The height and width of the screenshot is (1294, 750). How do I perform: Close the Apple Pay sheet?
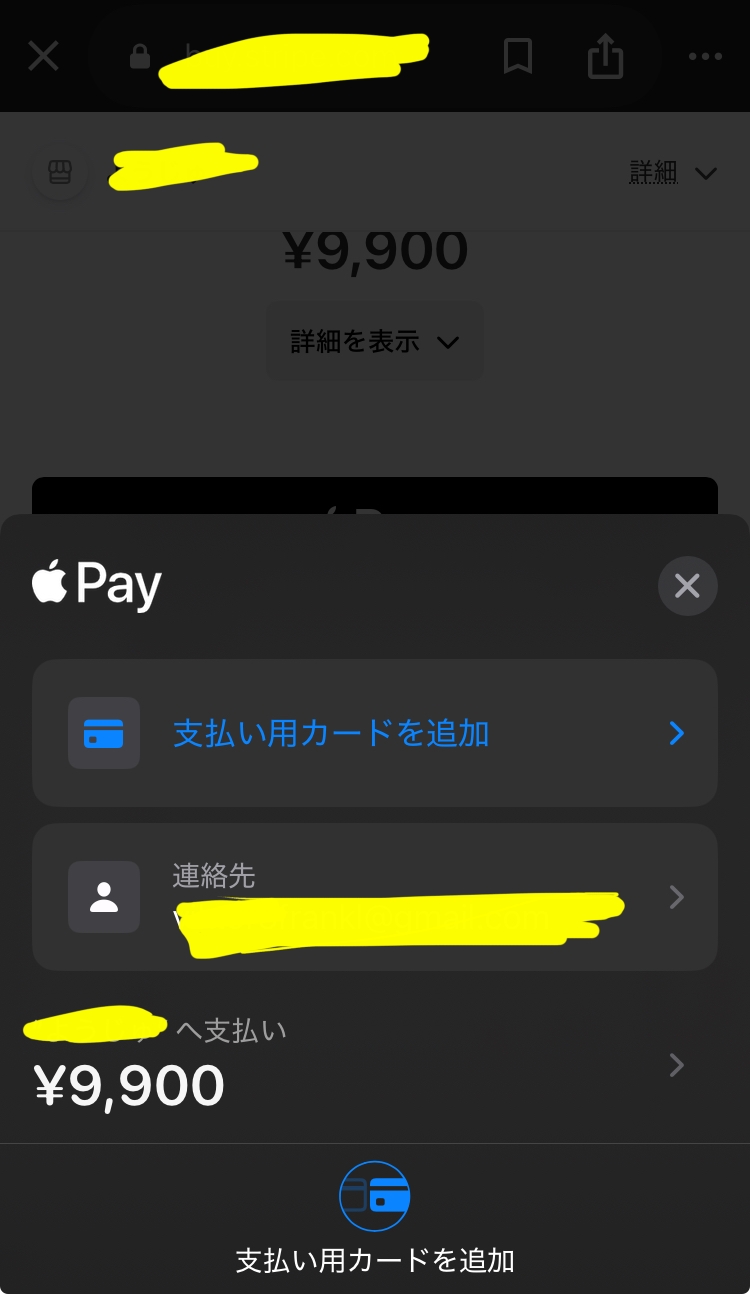(687, 586)
